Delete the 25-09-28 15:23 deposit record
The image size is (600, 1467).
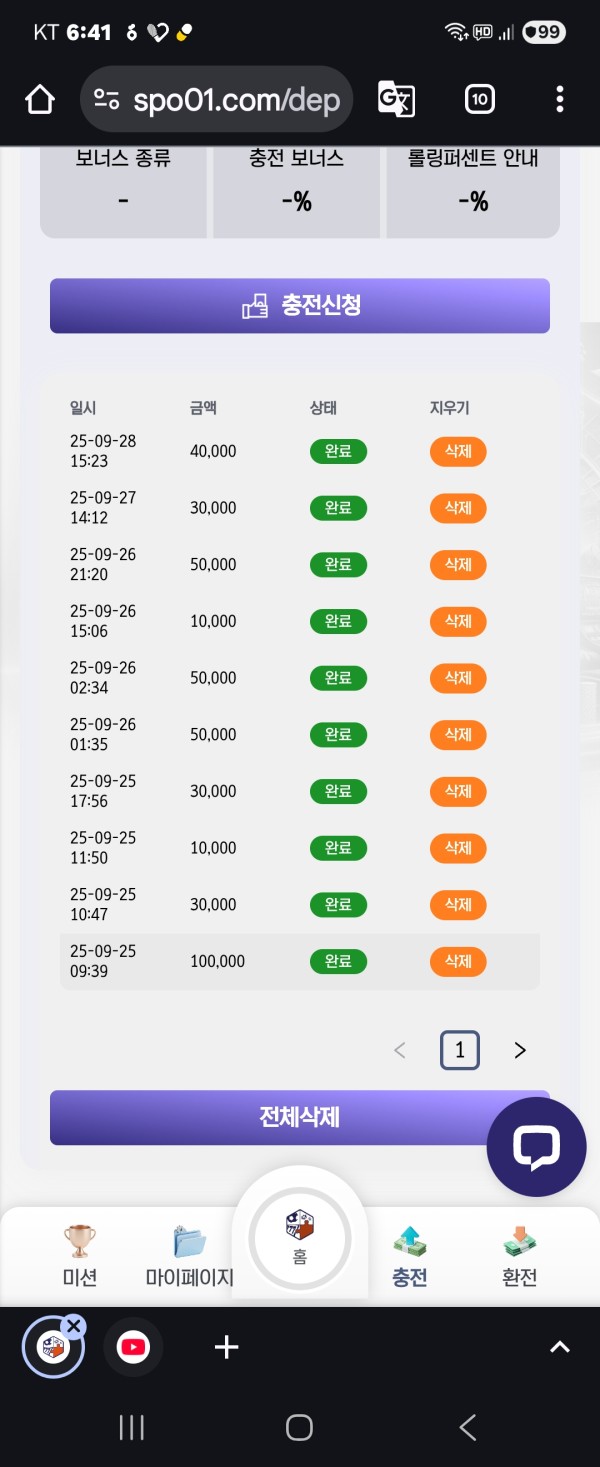458,451
